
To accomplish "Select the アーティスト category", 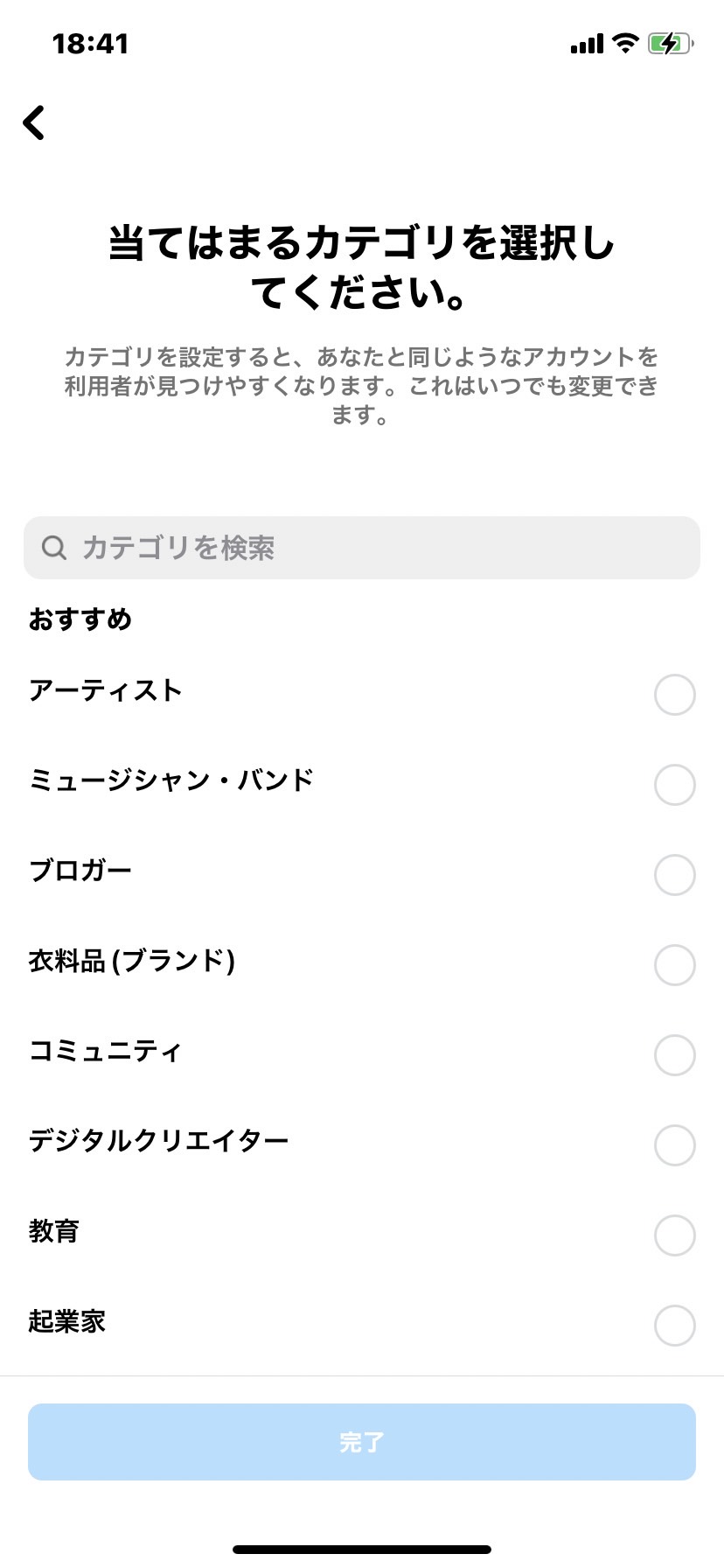I will click(x=362, y=694).
